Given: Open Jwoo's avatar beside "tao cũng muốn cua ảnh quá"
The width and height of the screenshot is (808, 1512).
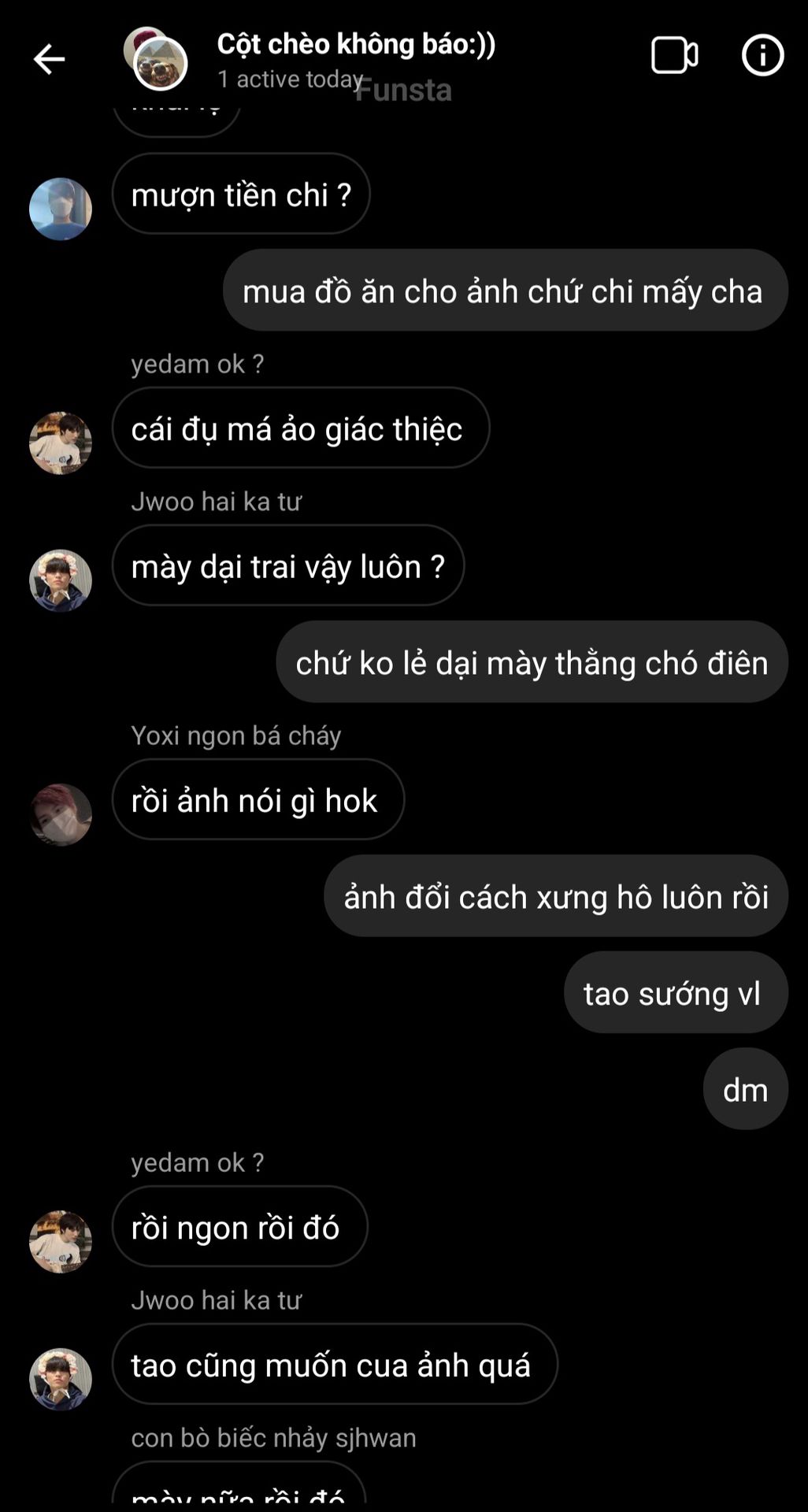Looking at the screenshot, I should tap(61, 1379).
